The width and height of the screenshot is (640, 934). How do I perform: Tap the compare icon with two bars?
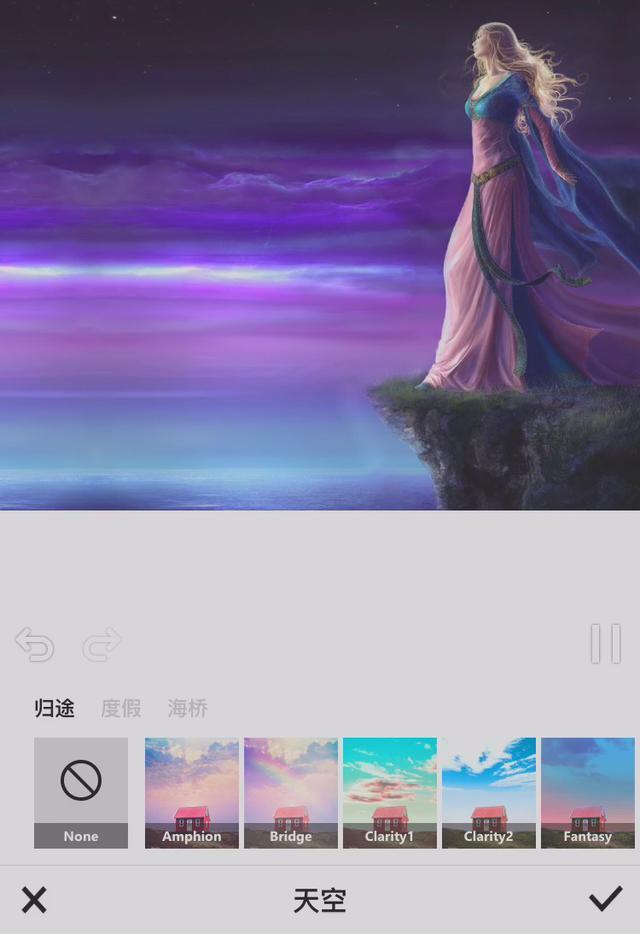(605, 644)
